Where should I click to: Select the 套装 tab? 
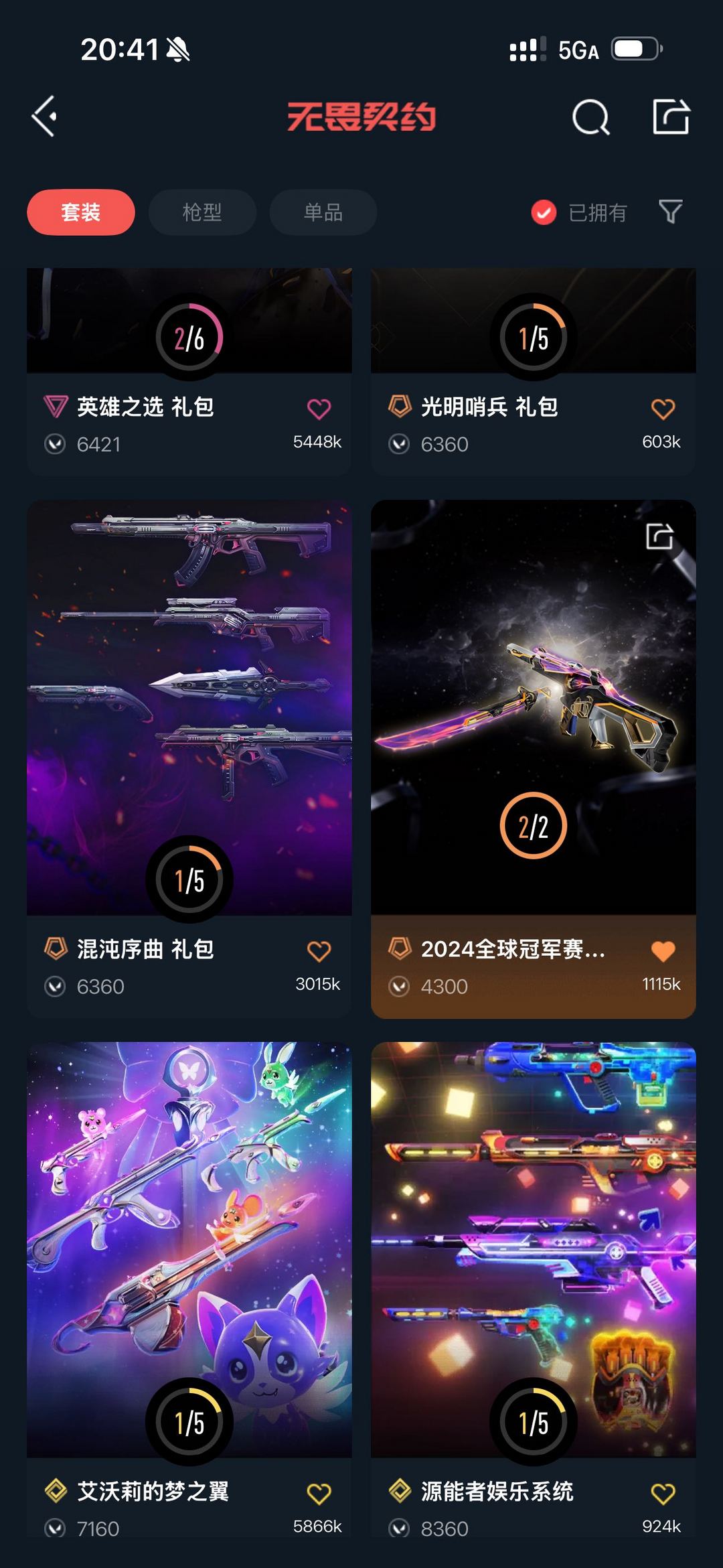click(x=81, y=212)
